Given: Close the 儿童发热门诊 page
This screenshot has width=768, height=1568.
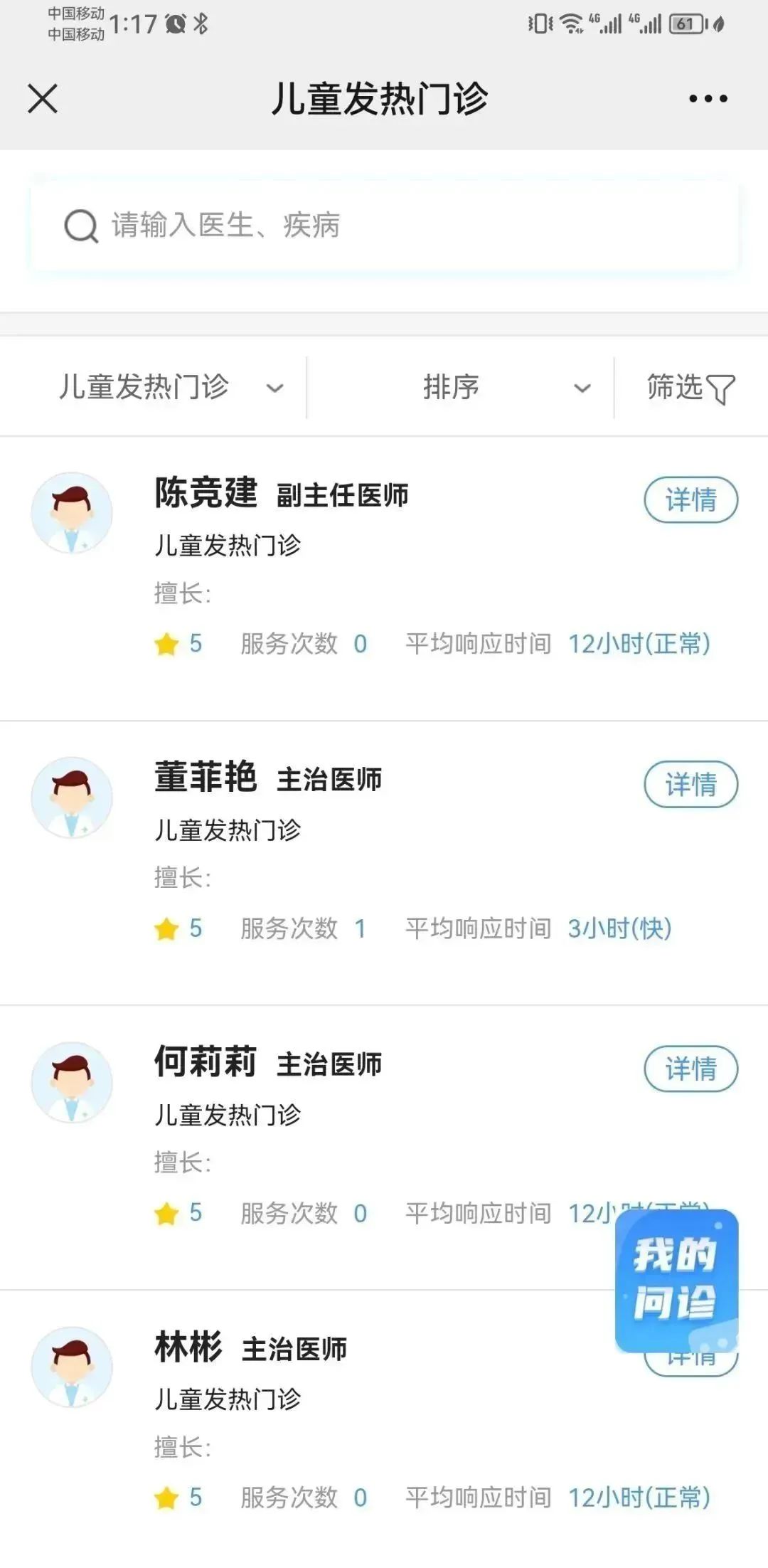Looking at the screenshot, I should click(43, 98).
